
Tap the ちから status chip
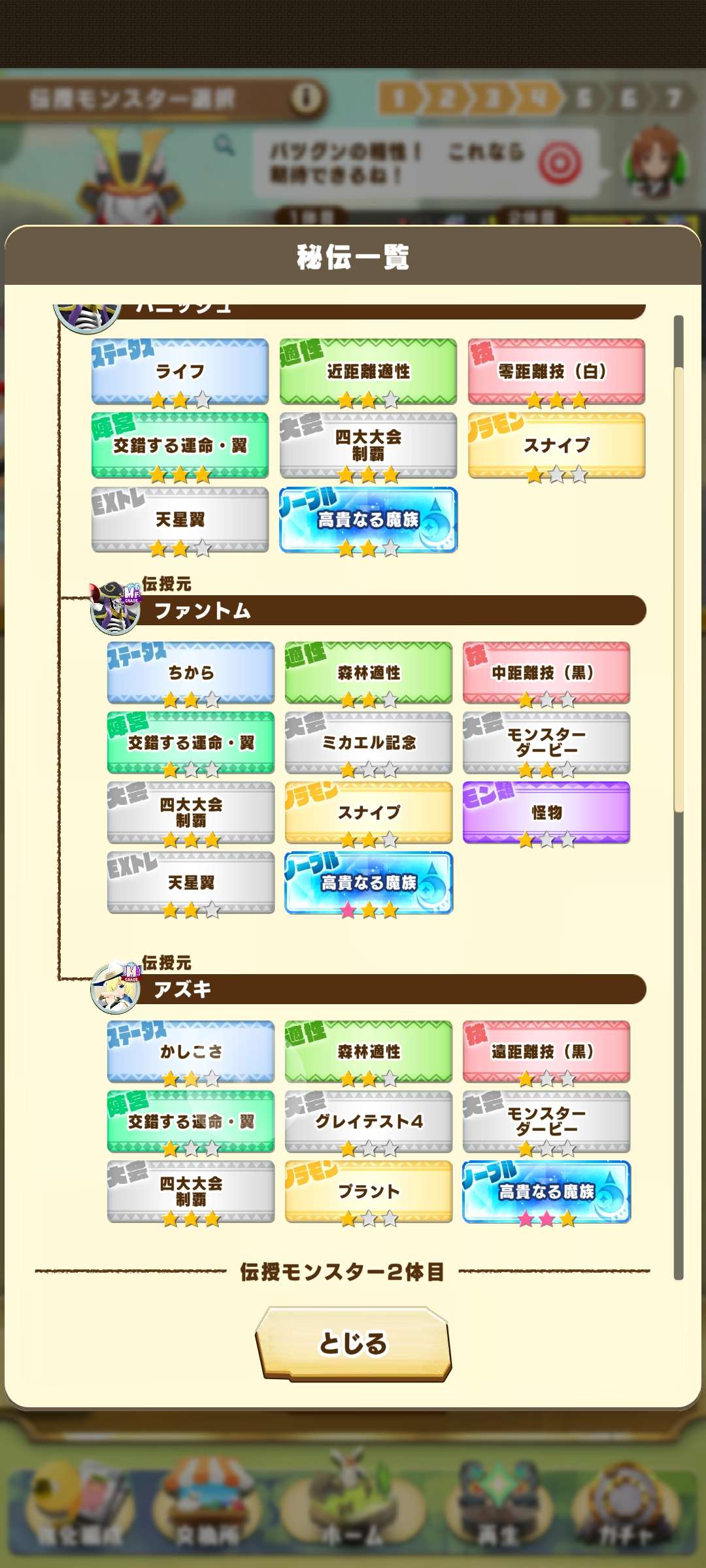(191, 672)
